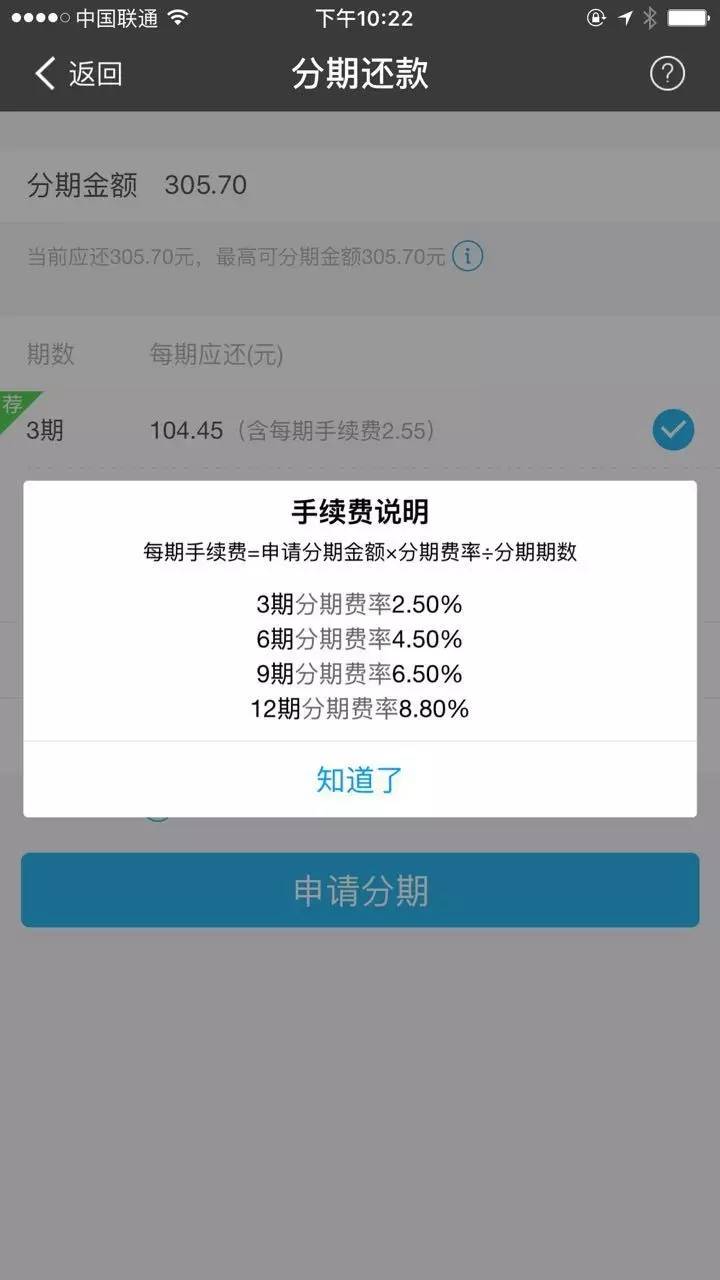
Task: Go back with the 返回 button
Action: [78, 74]
